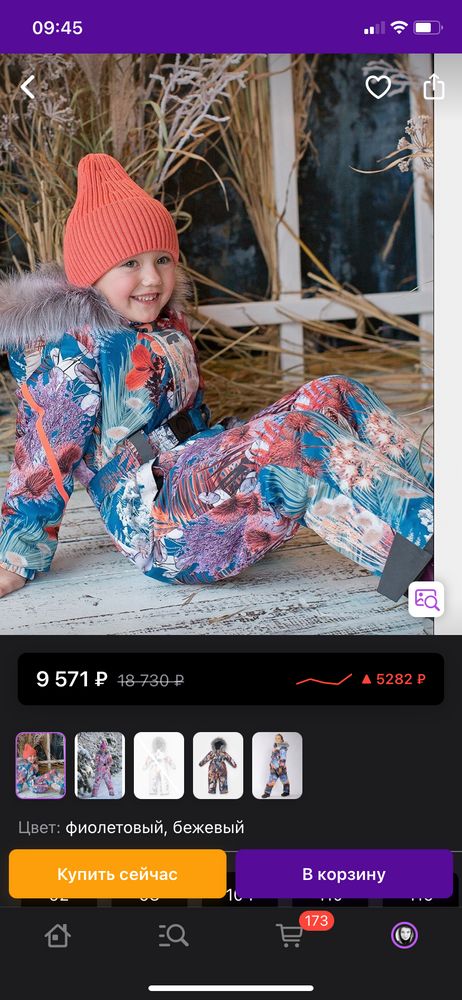Select the first color variant thumbnail
Screen dimensions: 462x1000
pos(41,765)
